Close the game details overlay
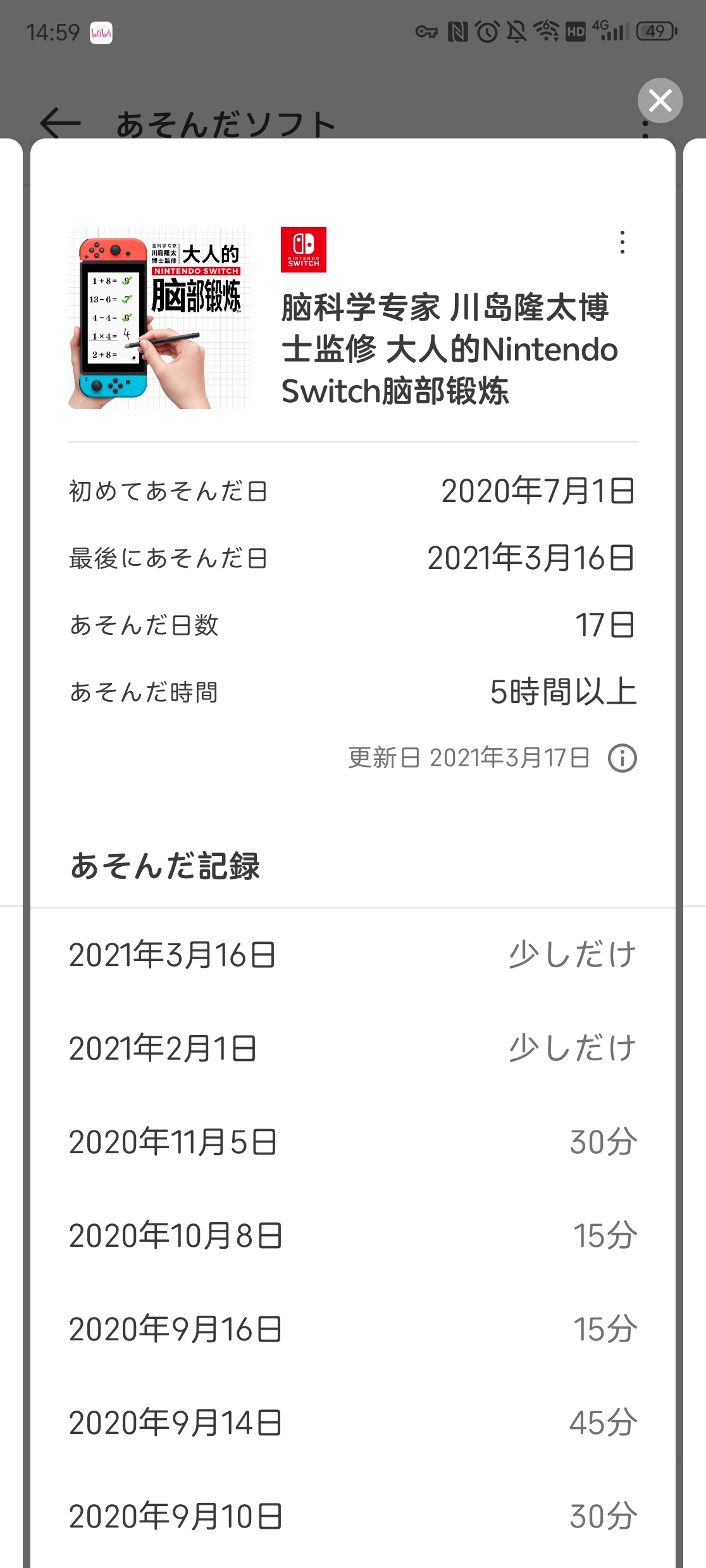 coord(660,100)
